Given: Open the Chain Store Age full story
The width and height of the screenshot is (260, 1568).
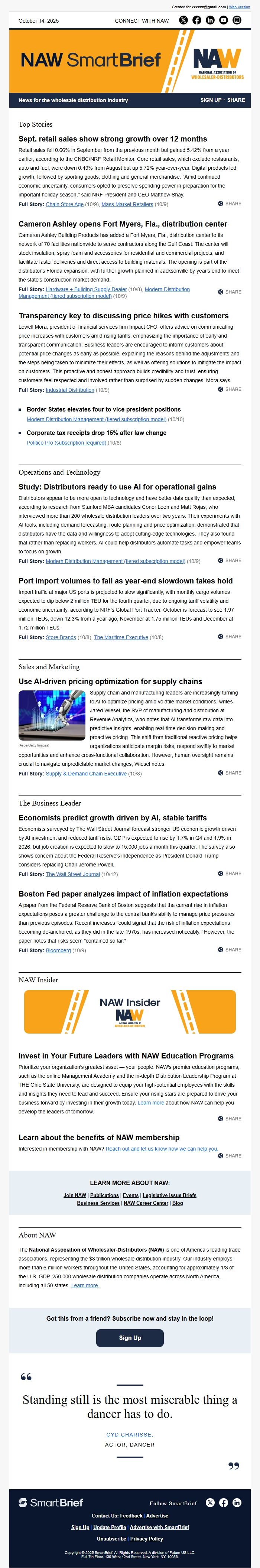Looking at the screenshot, I should [65, 205].
